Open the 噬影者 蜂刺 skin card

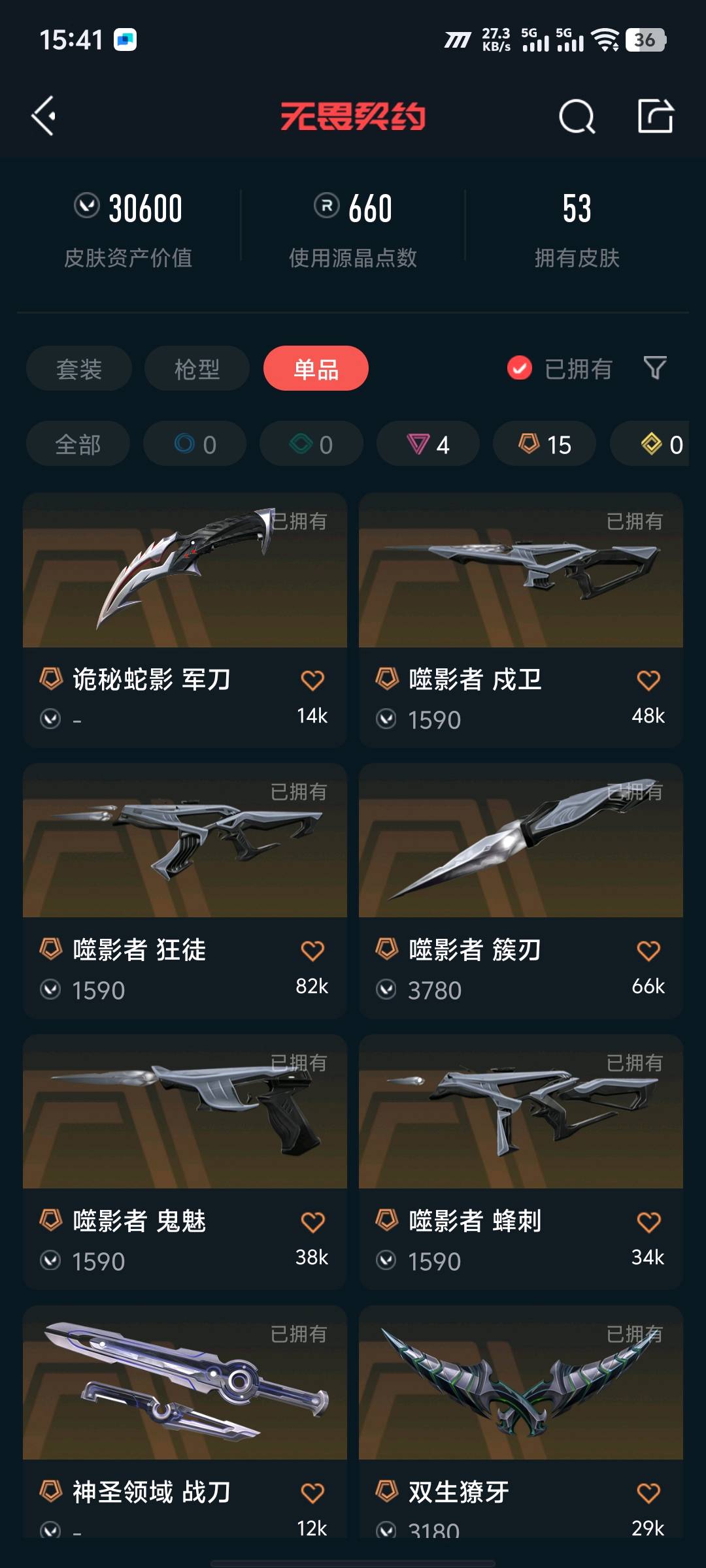521,1162
